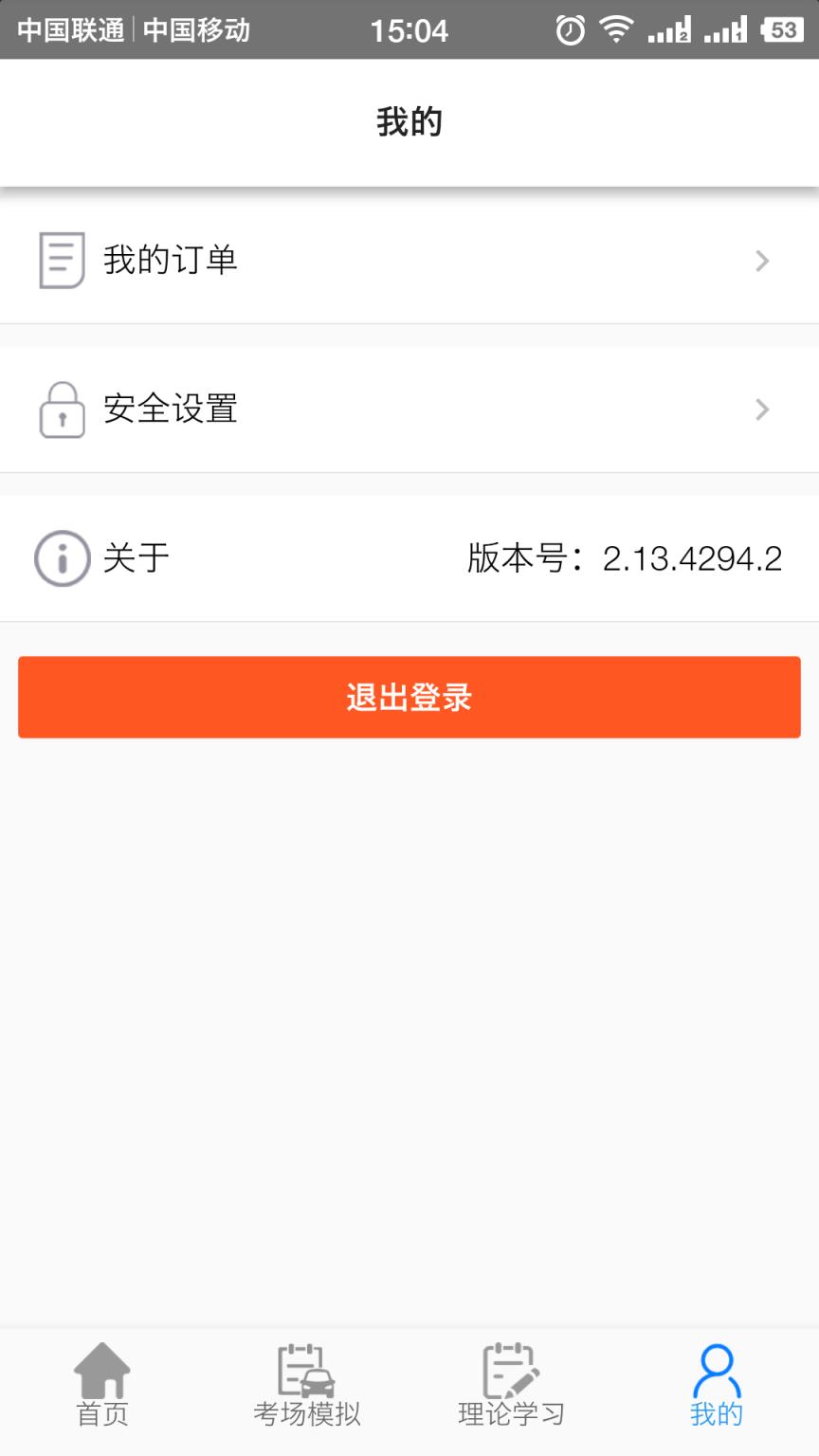Select the home icon in bottom navigation
Image resolution: width=819 pixels, height=1456 pixels.
click(101, 1372)
